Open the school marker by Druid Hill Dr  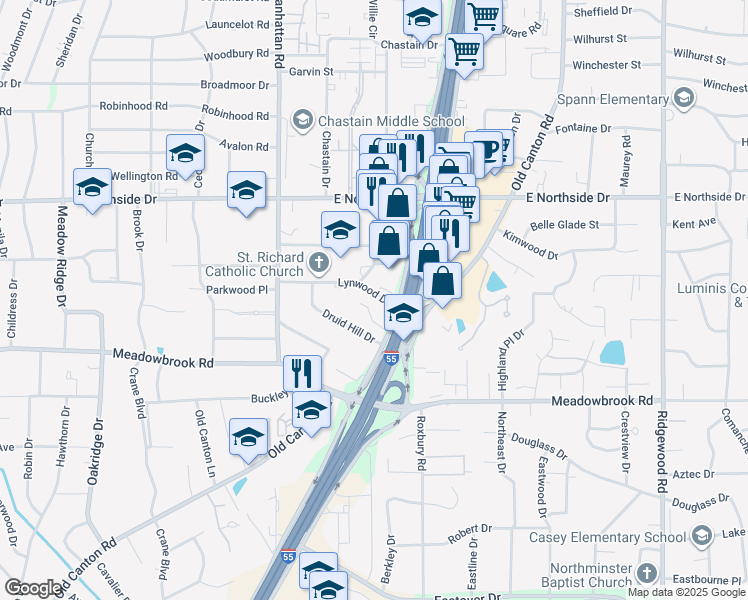(403, 315)
